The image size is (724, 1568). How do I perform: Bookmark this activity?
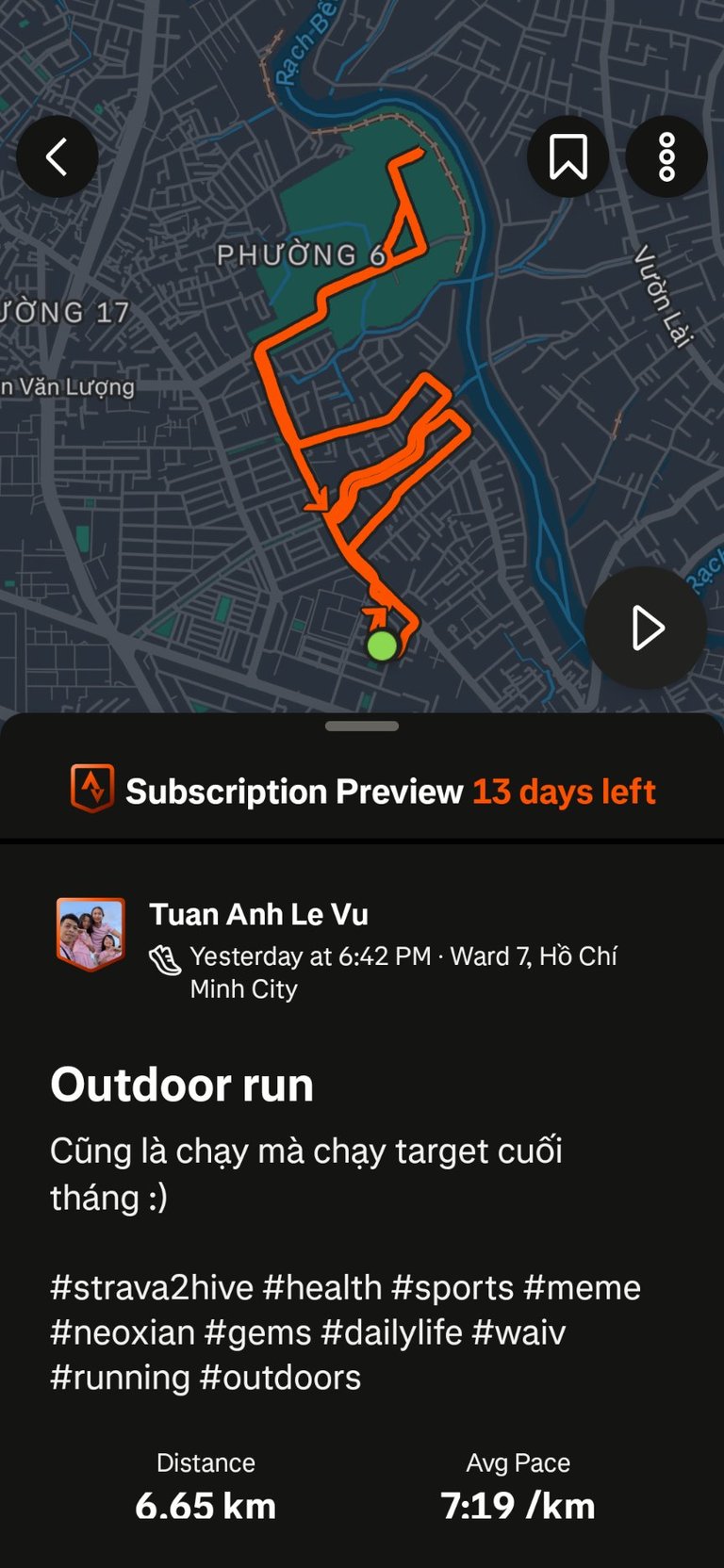click(x=568, y=156)
